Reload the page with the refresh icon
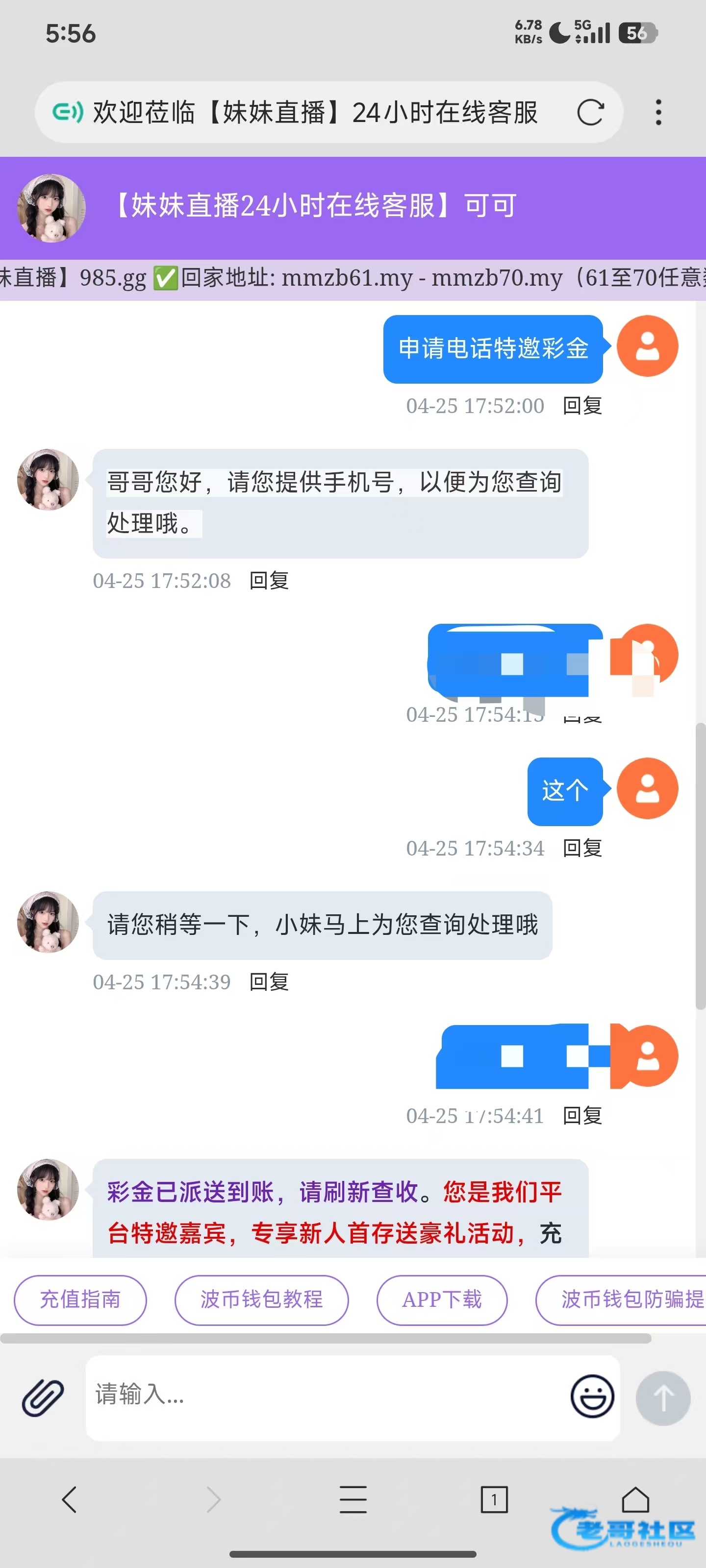 tap(590, 113)
